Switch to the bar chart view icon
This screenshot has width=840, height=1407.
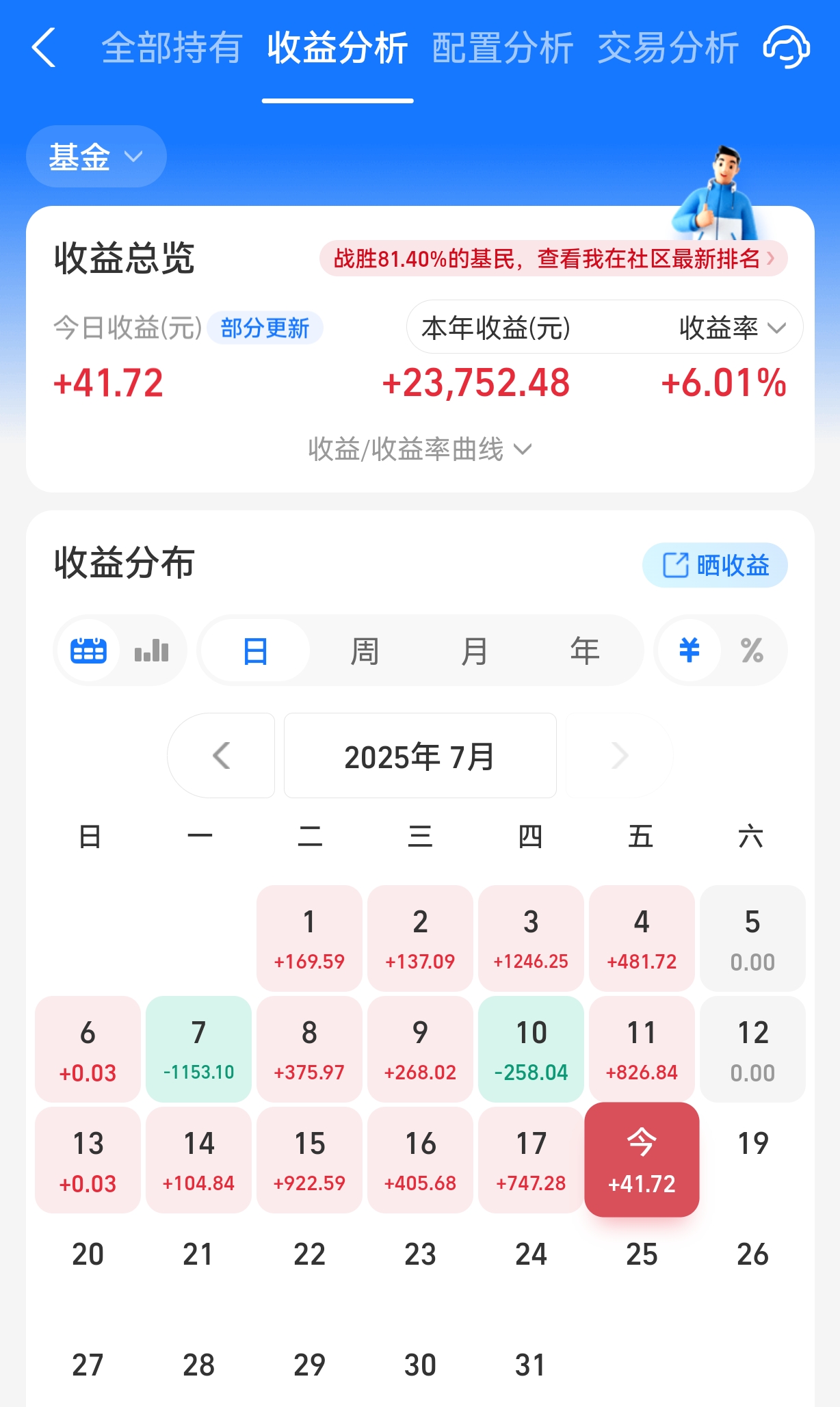[x=150, y=650]
